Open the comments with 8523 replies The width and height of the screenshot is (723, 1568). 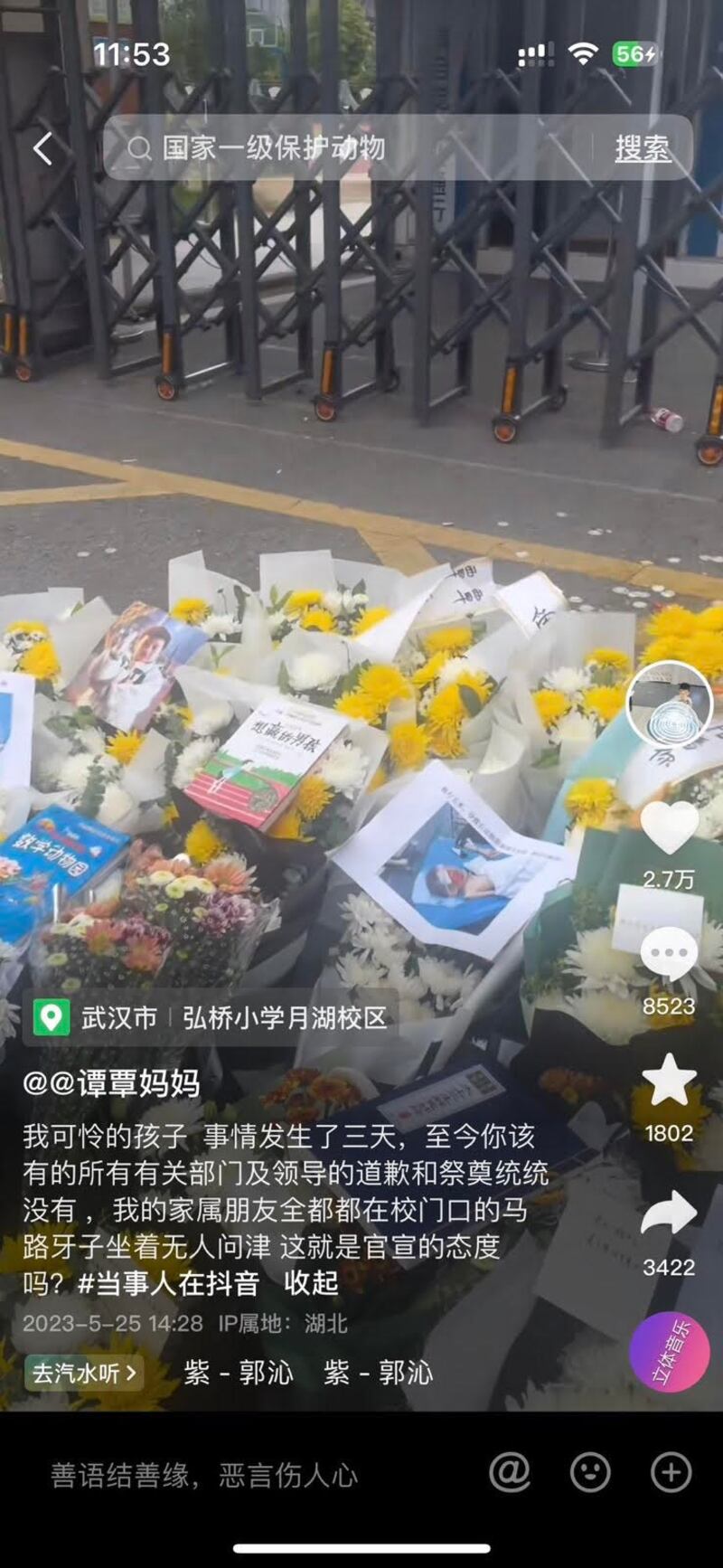pos(669,955)
